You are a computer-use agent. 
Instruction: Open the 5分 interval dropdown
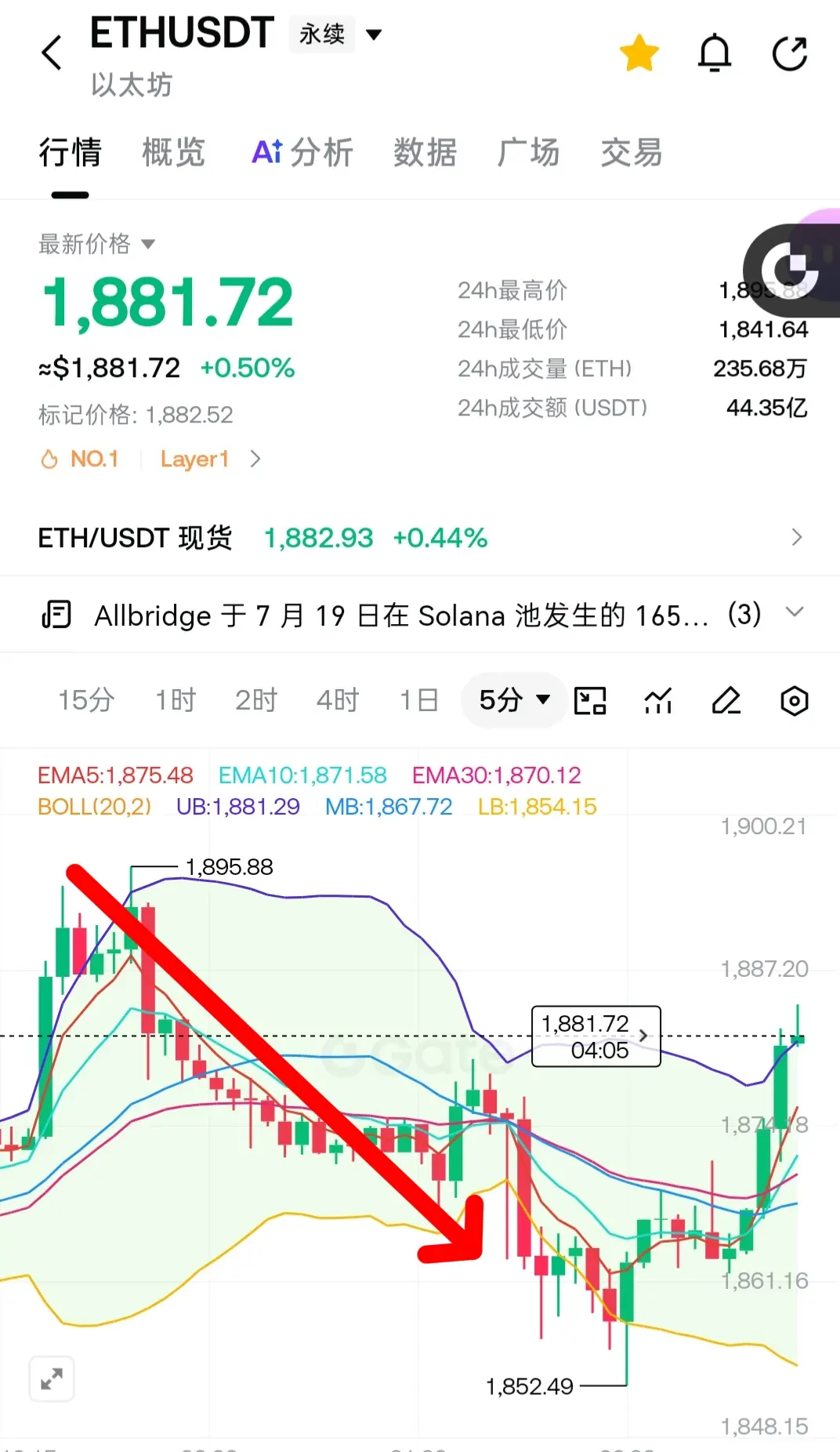click(514, 700)
